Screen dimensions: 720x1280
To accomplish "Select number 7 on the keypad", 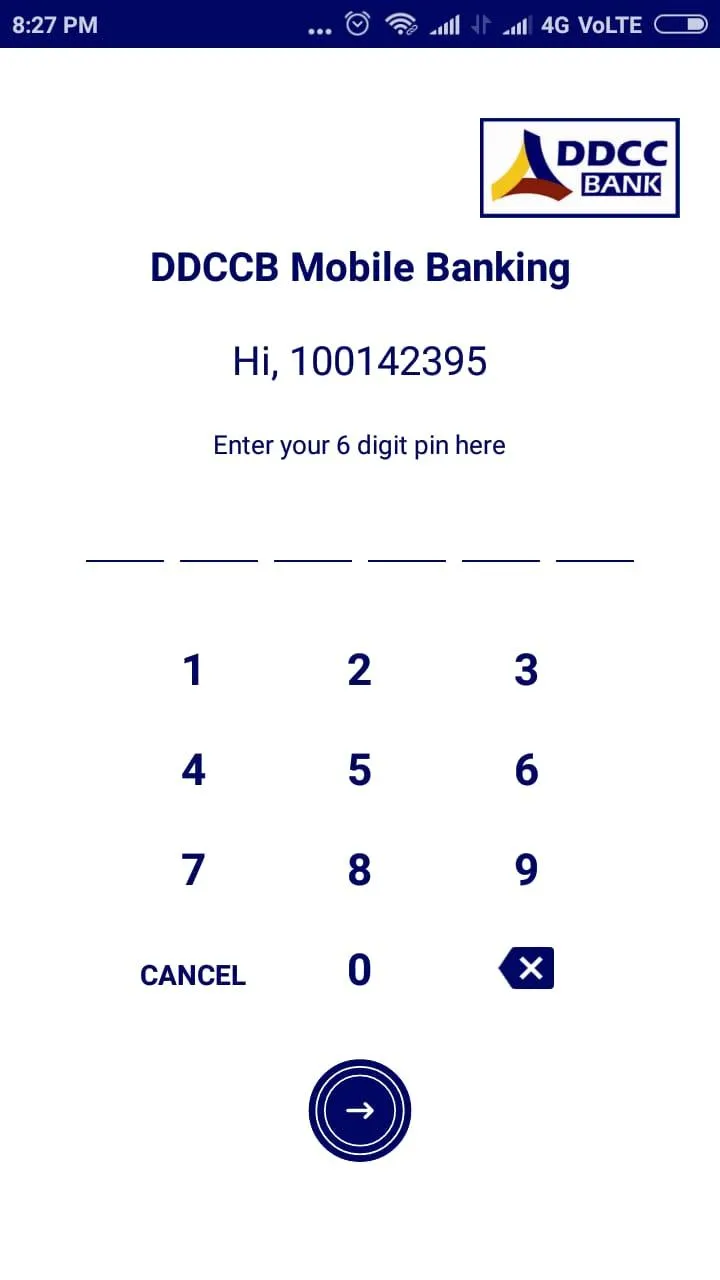I will coord(193,870).
